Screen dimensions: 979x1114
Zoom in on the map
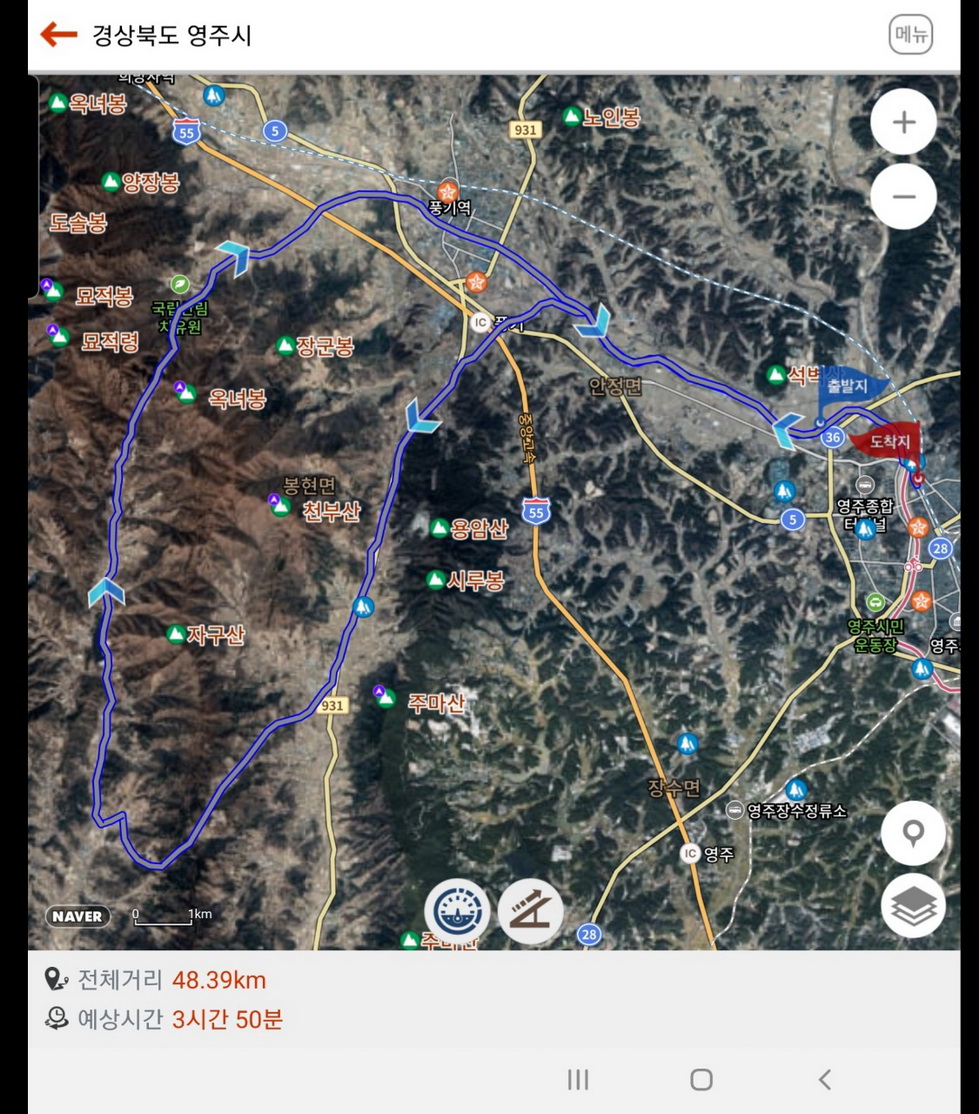pyautogui.click(x=903, y=122)
